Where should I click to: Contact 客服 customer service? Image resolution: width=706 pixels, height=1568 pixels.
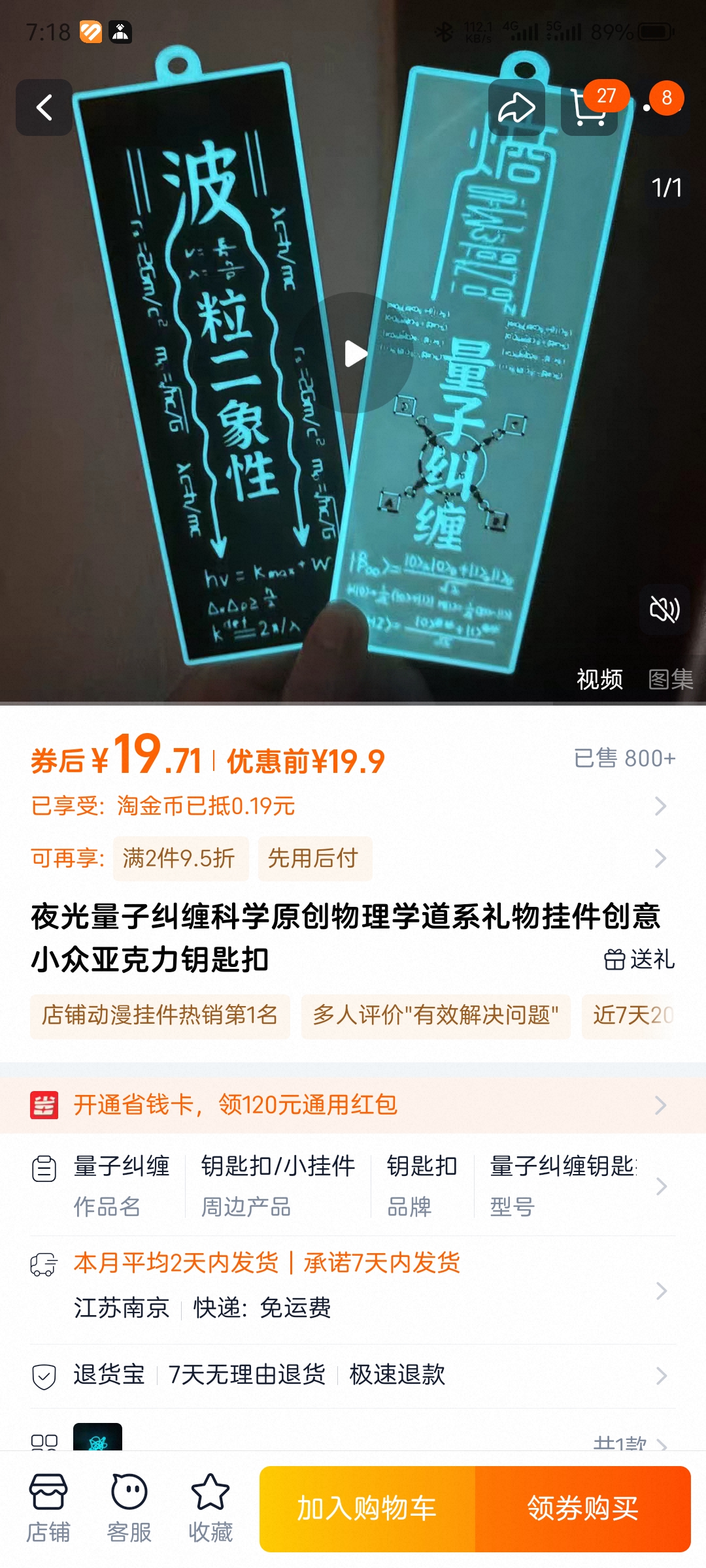coord(129,1508)
